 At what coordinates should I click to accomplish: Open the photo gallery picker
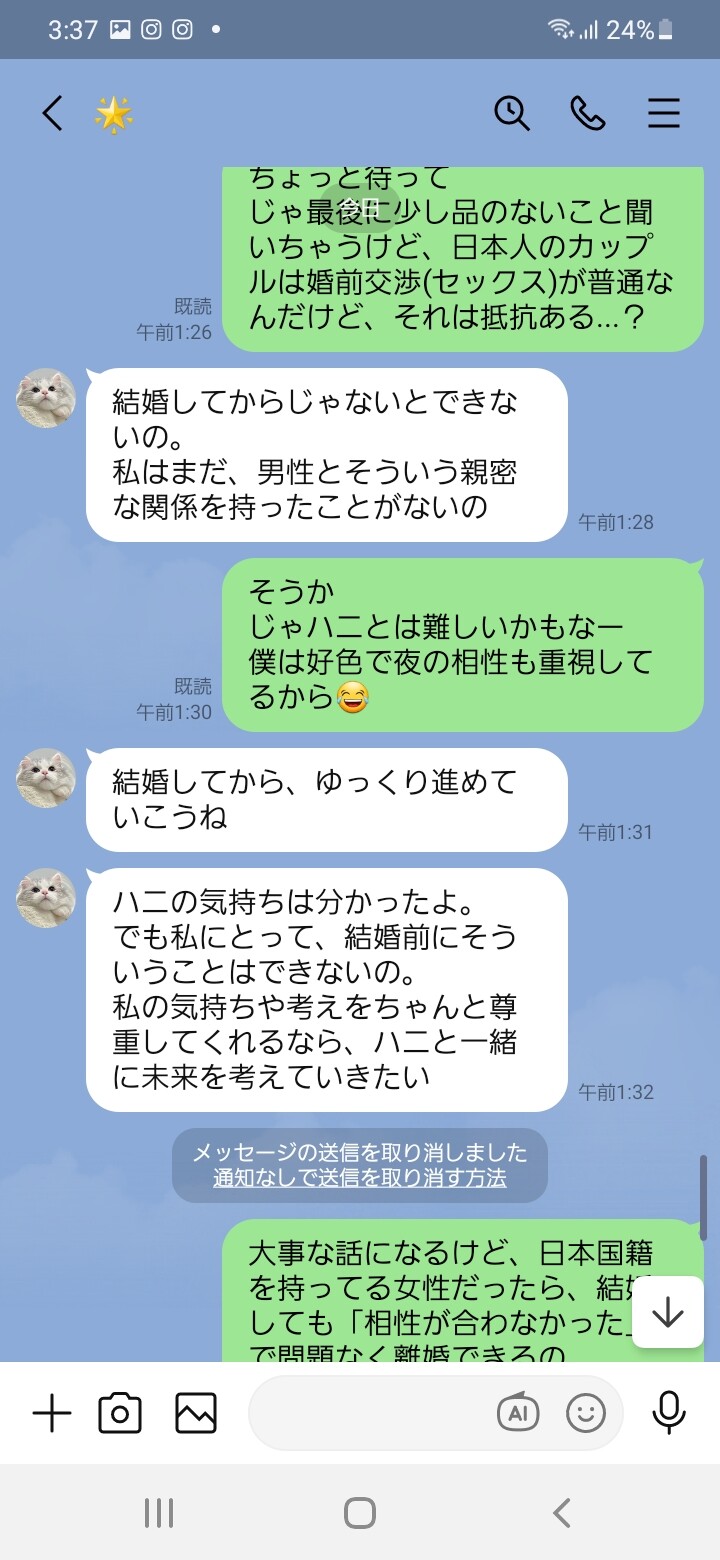[x=196, y=1413]
